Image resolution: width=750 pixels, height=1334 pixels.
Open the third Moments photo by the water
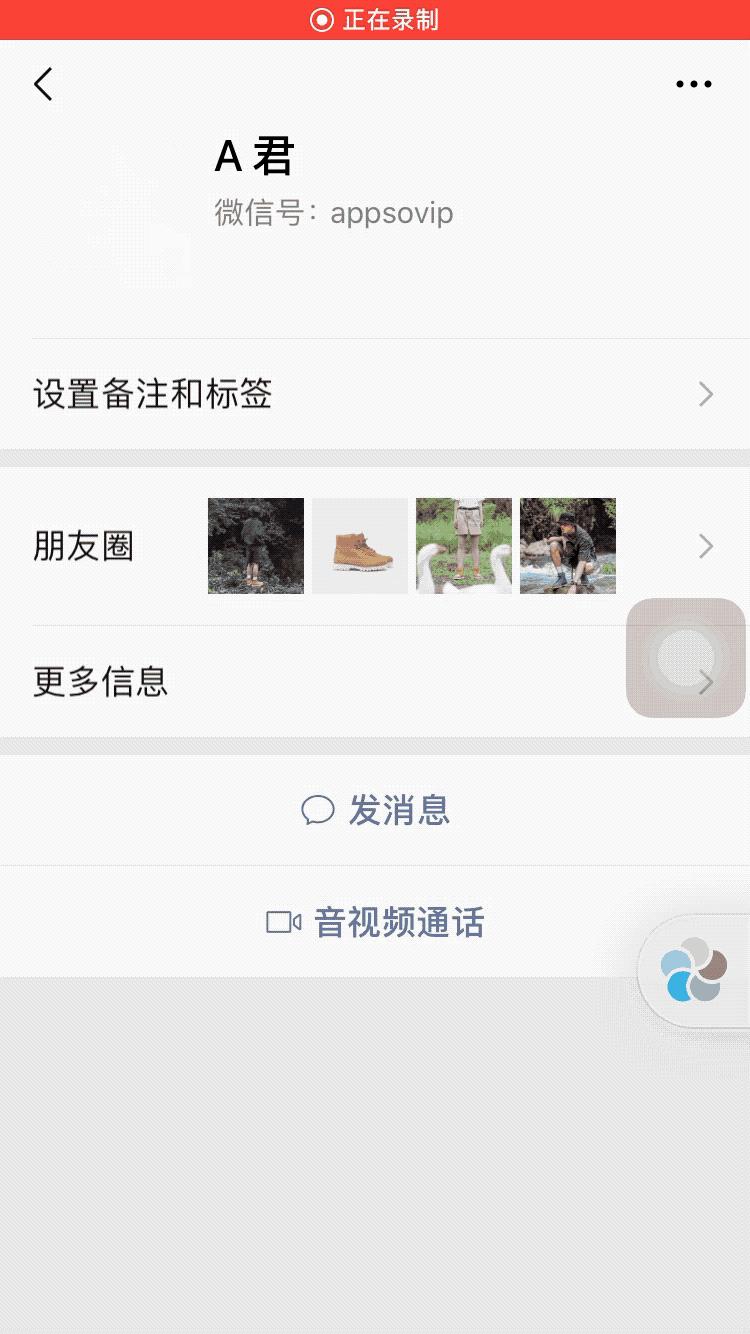(463, 545)
